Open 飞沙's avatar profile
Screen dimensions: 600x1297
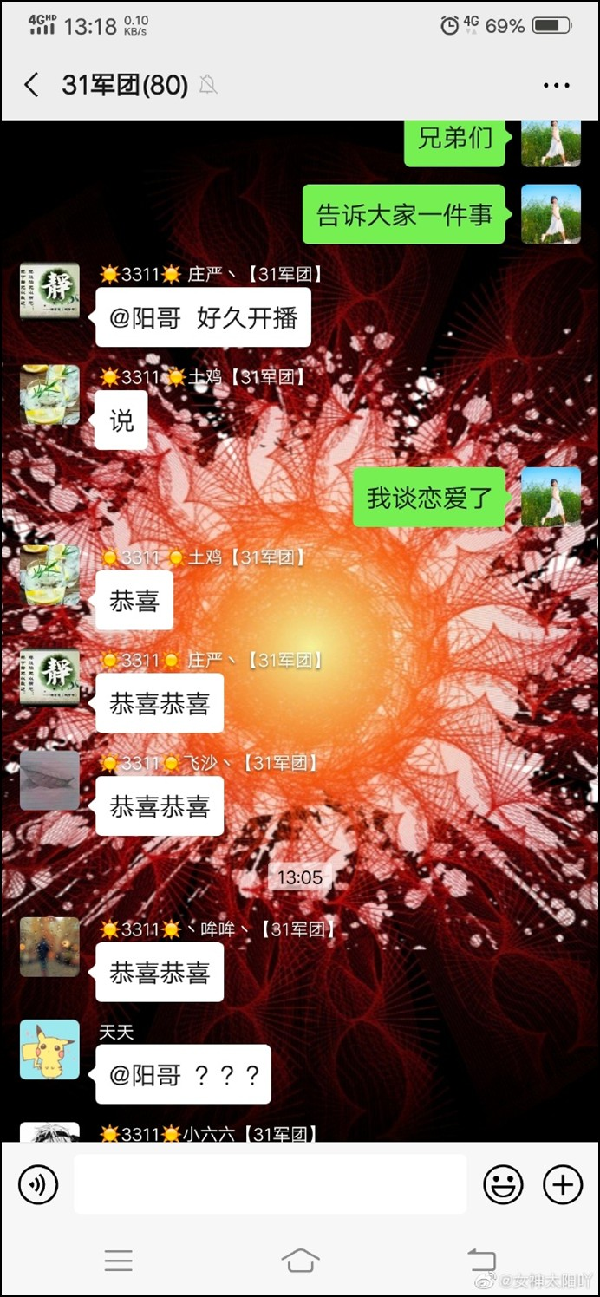coord(50,781)
